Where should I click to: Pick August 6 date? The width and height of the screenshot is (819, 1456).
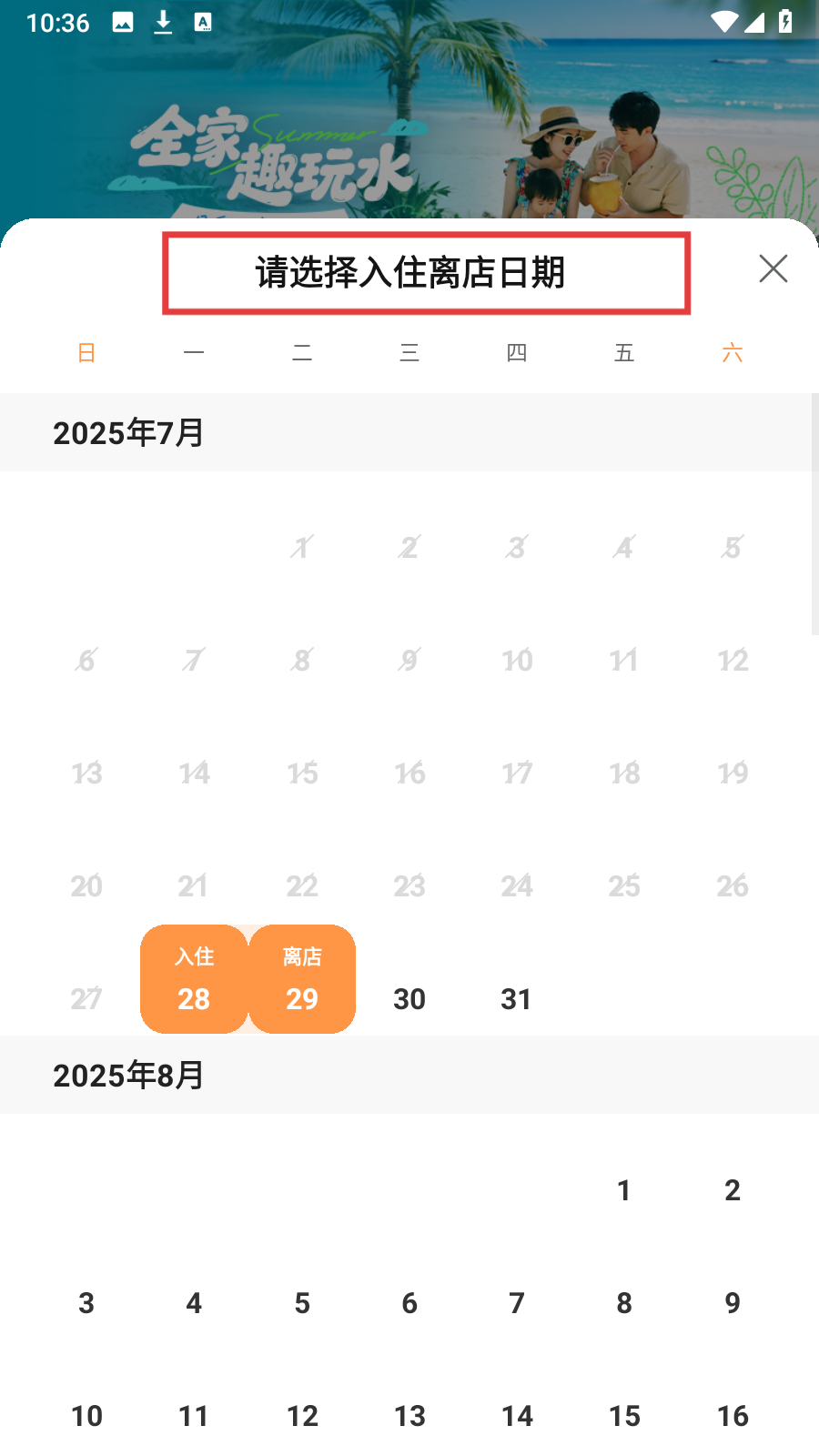(409, 1303)
